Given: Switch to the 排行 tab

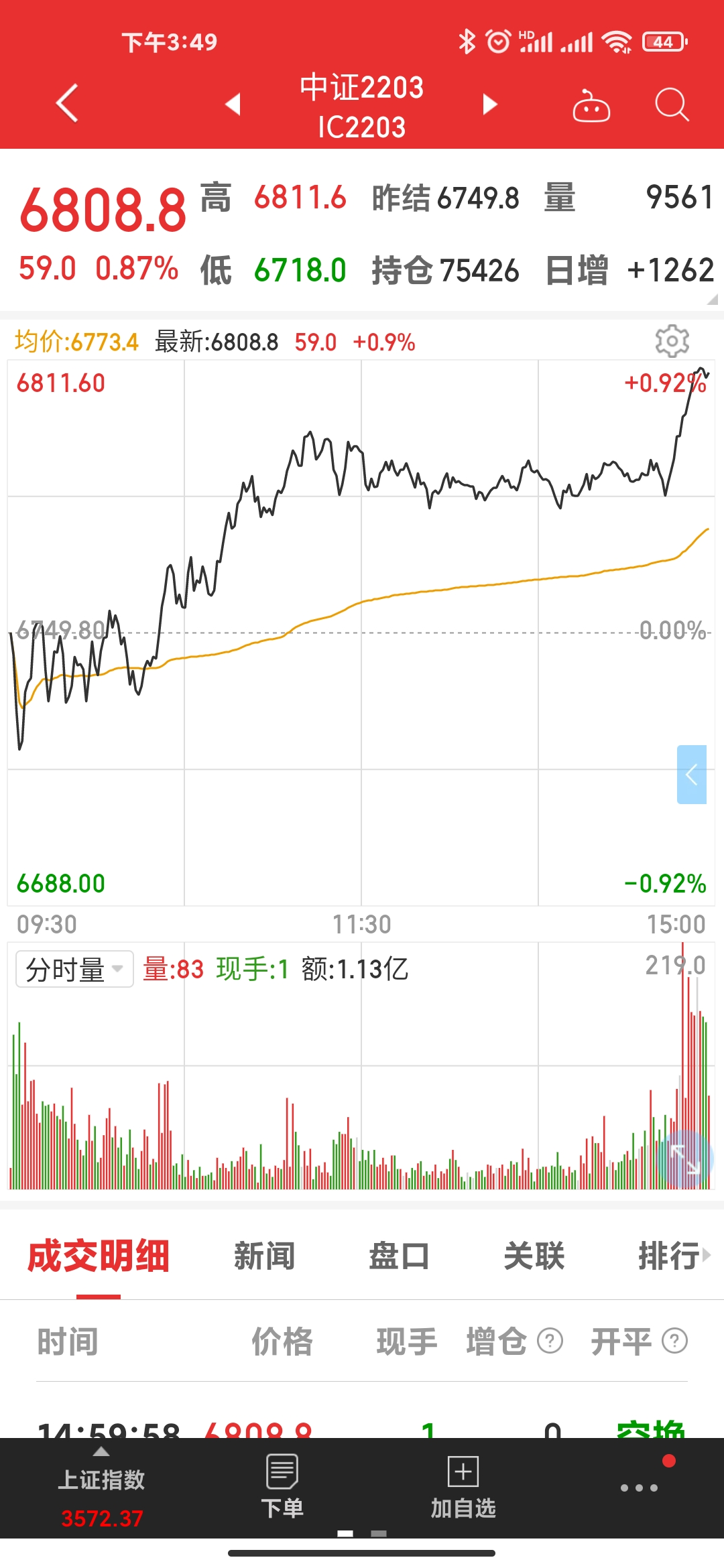Looking at the screenshot, I should click(x=669, y=1256).
